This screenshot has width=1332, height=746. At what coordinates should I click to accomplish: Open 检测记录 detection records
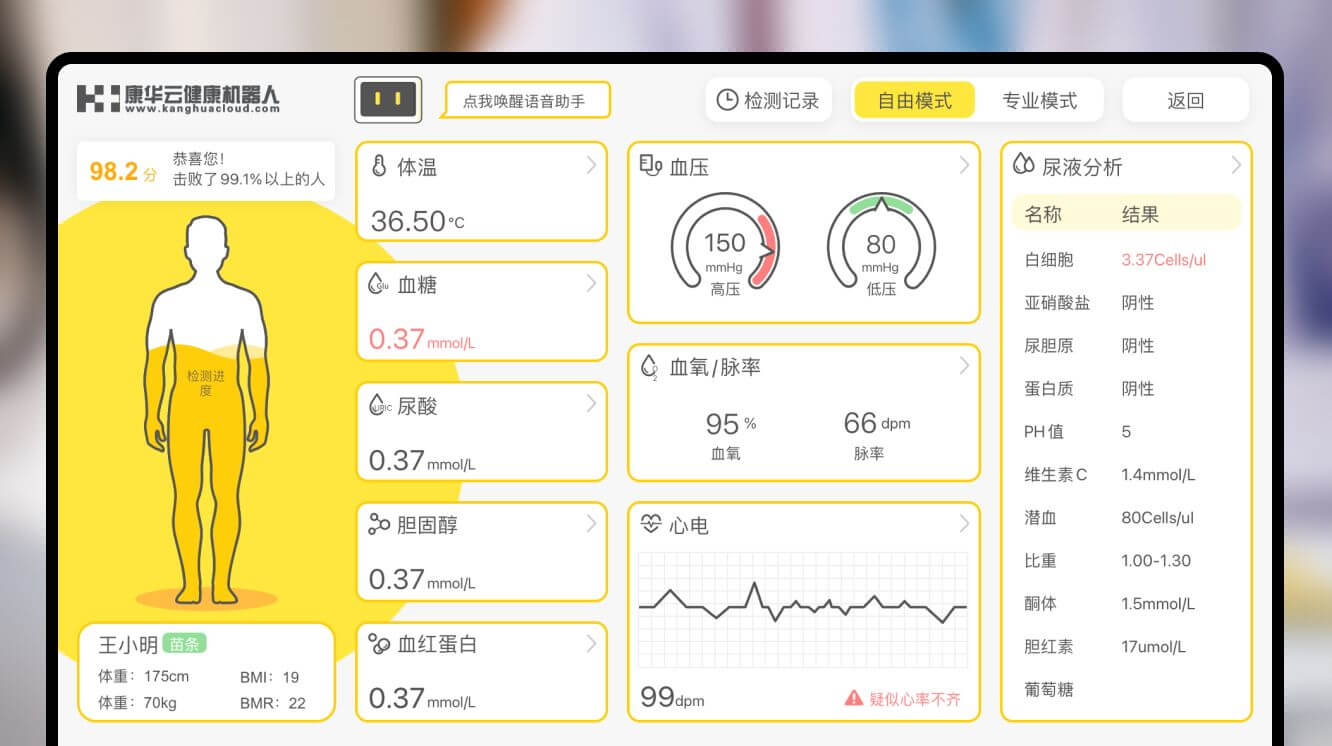768,100
